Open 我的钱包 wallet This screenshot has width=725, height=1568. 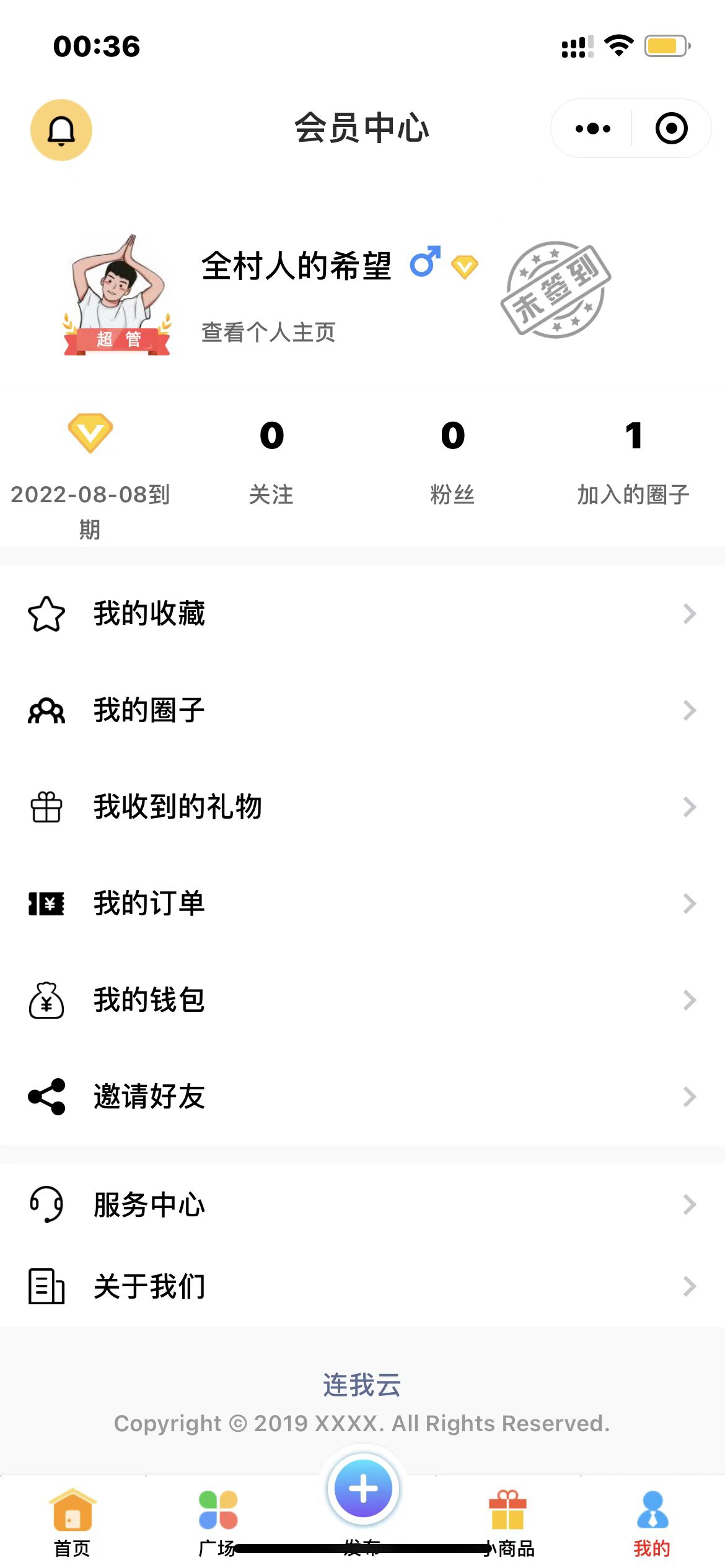pyautogui.click(x=362, y=1000)
